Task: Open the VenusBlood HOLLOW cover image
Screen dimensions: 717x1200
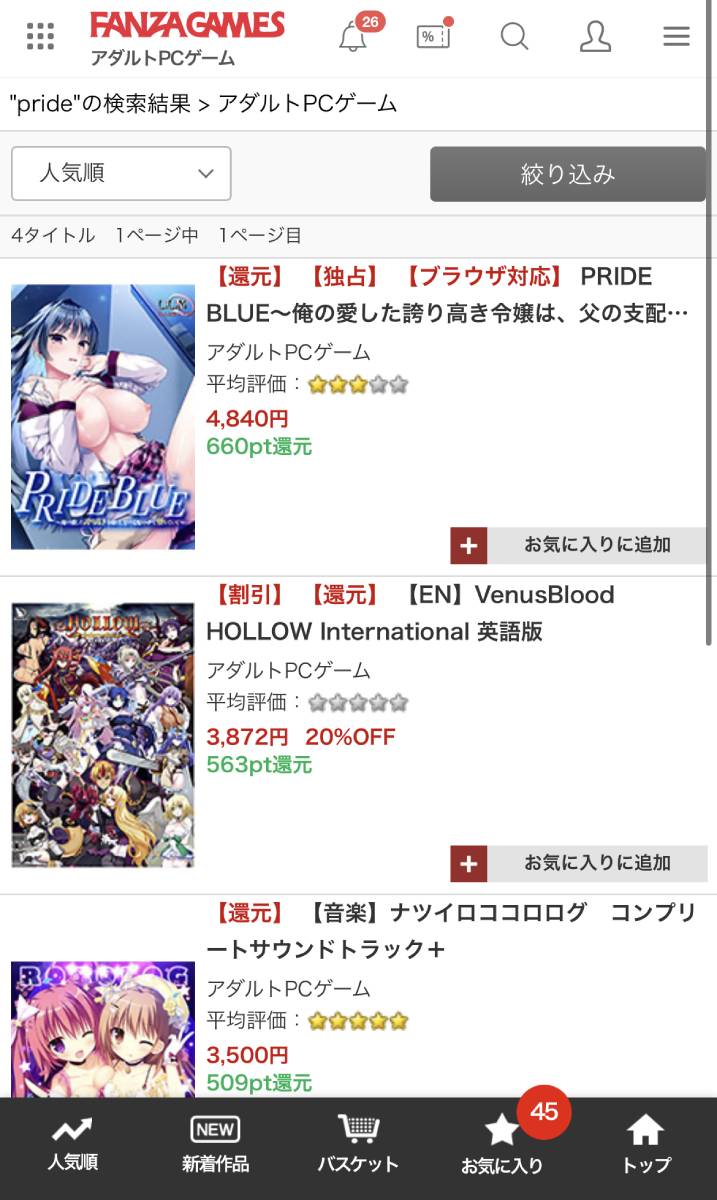Action: pyautogui.click(x=103, y=735)
